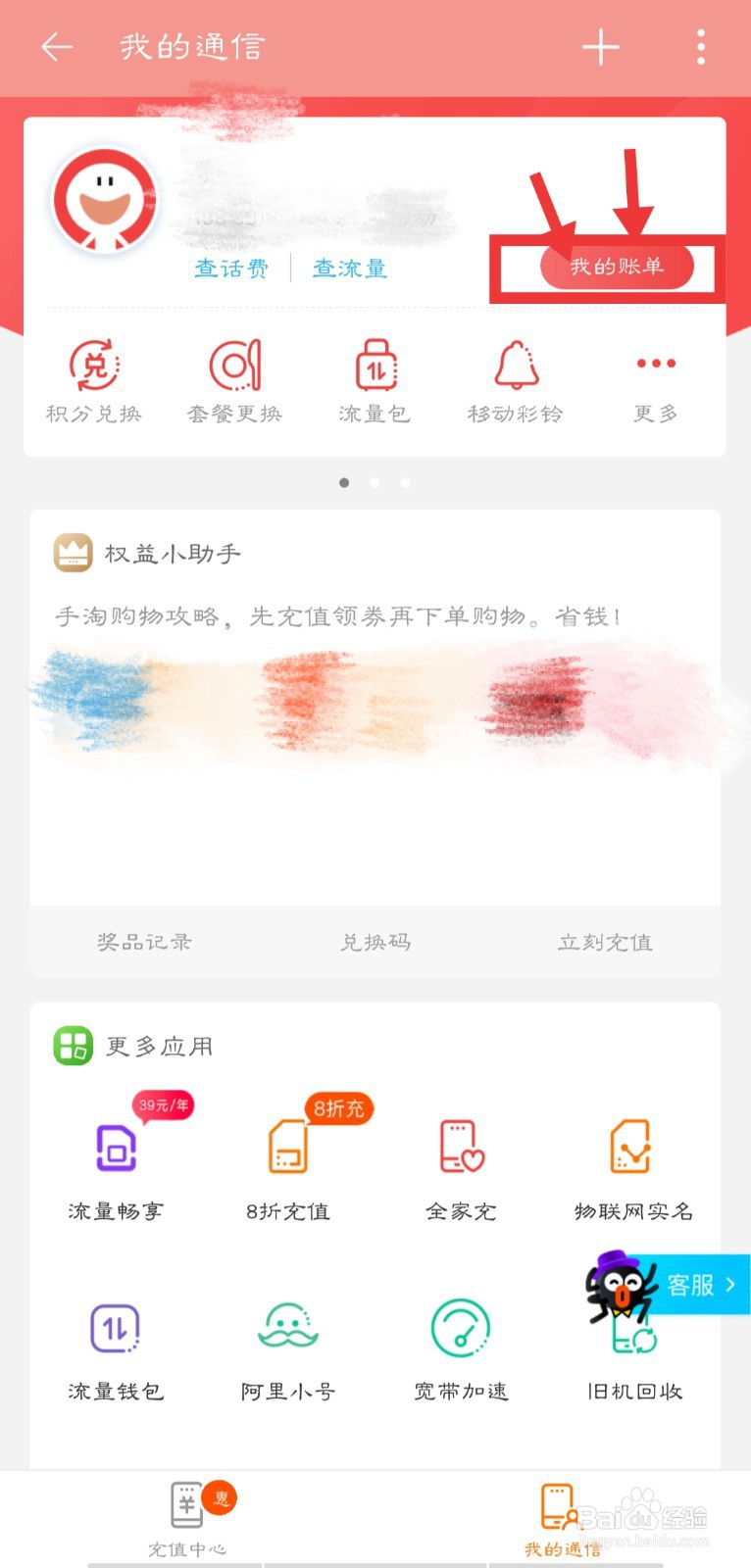
Task: Open 我的账单 my bill page
Action: 617,266
